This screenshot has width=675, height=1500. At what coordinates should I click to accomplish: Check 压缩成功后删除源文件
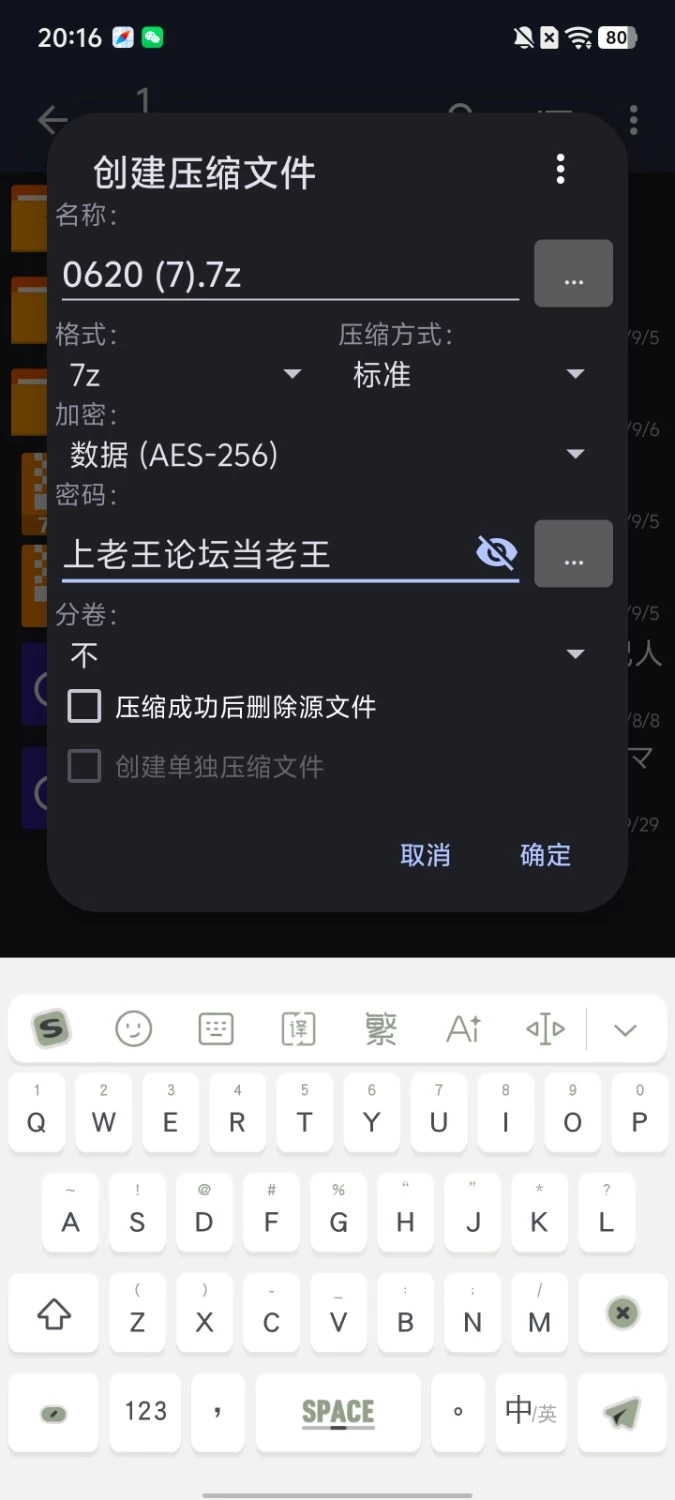pos(84,707)
